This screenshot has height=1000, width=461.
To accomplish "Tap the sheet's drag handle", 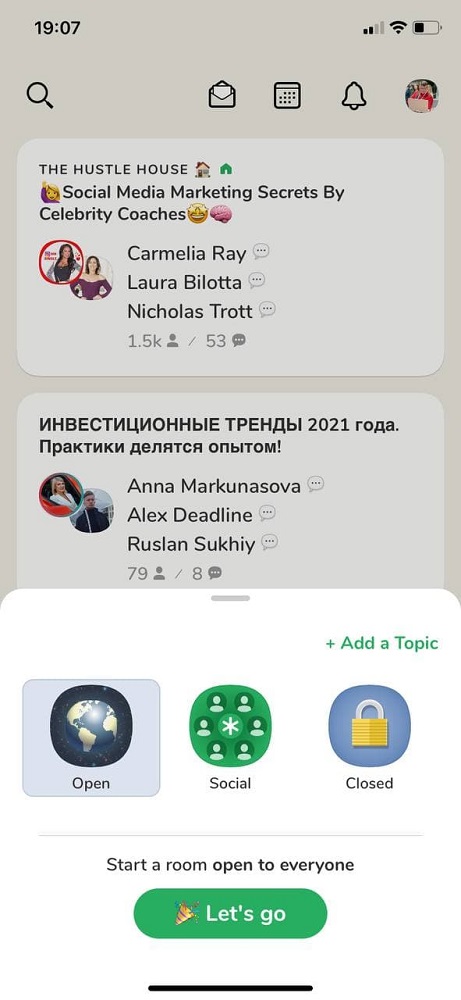I will [230, 598].
